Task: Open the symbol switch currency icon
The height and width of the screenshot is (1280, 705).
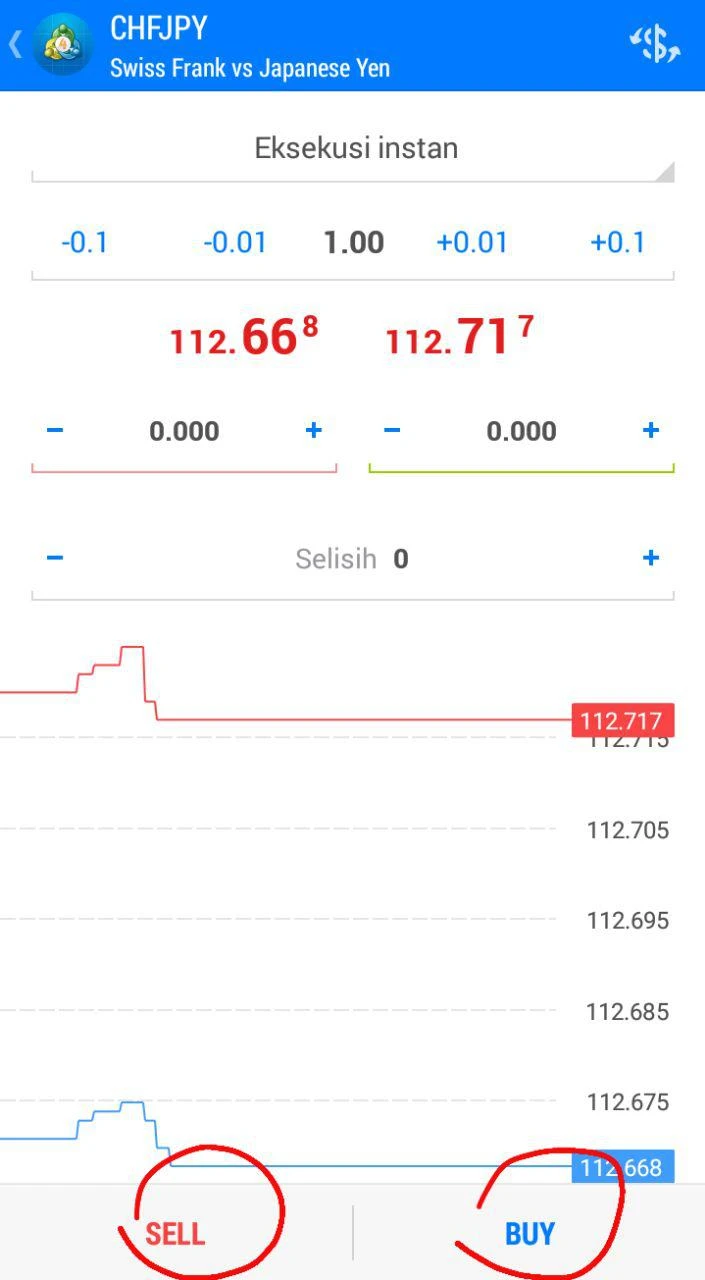Action: (654, 44)
